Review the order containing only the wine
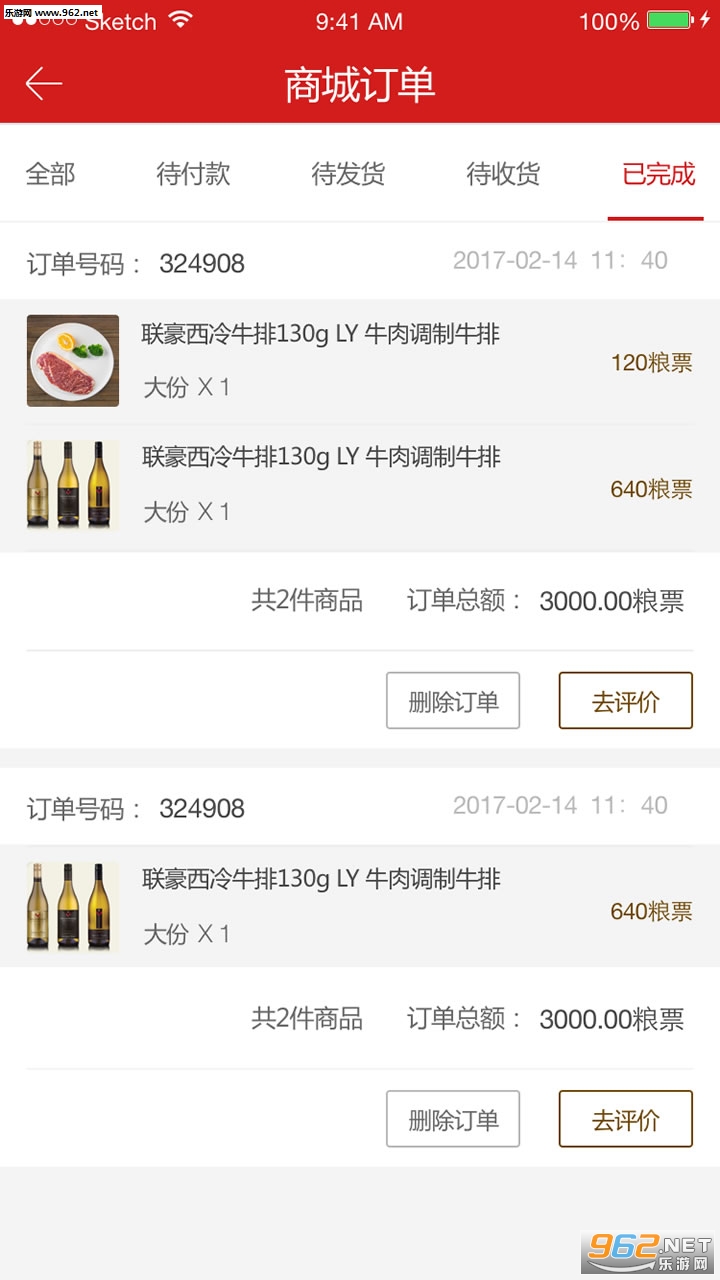 [x=625, y=1119]
